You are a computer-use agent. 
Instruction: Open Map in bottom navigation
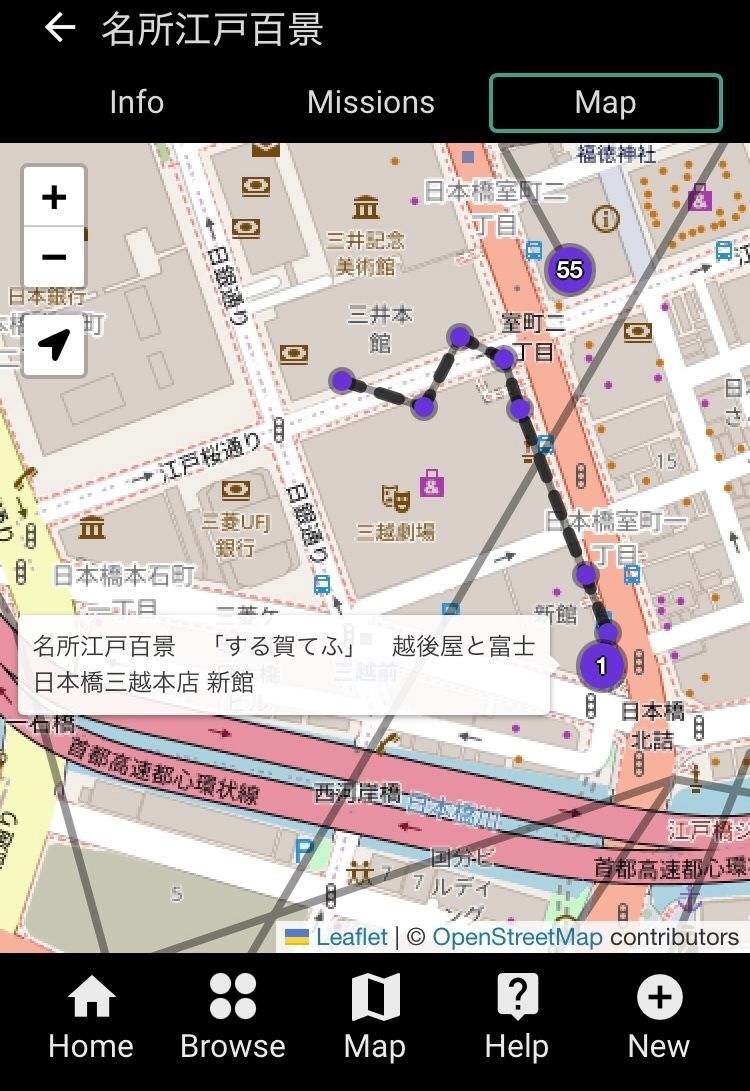tap(375, 1016)
